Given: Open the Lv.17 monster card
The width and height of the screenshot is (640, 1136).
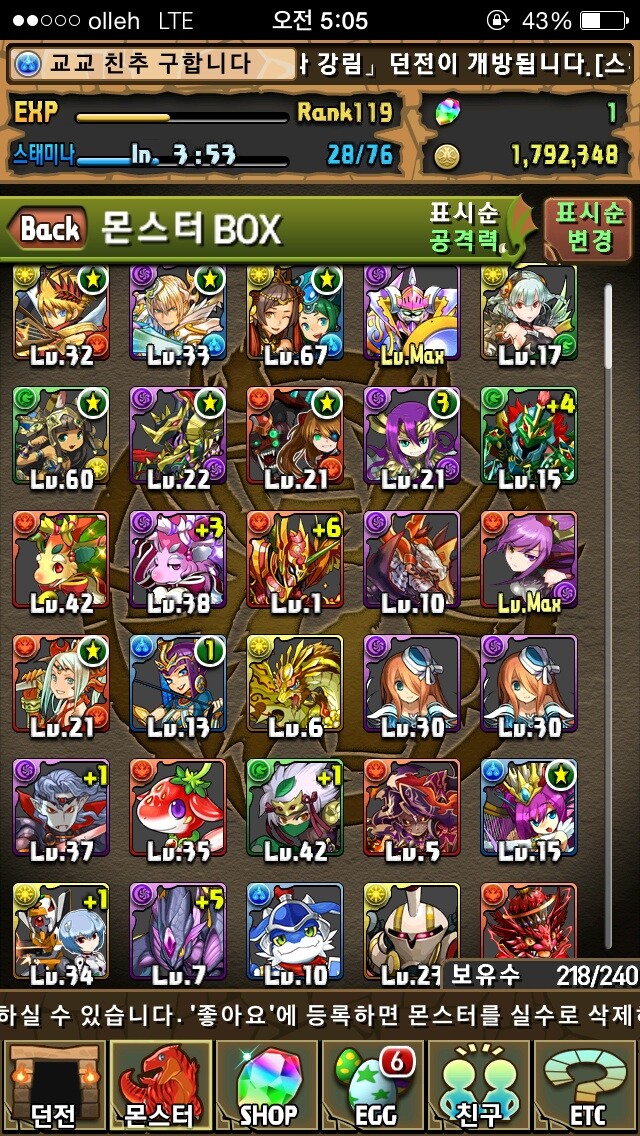Looking at the screenshot, I should (x=529, y=315).
